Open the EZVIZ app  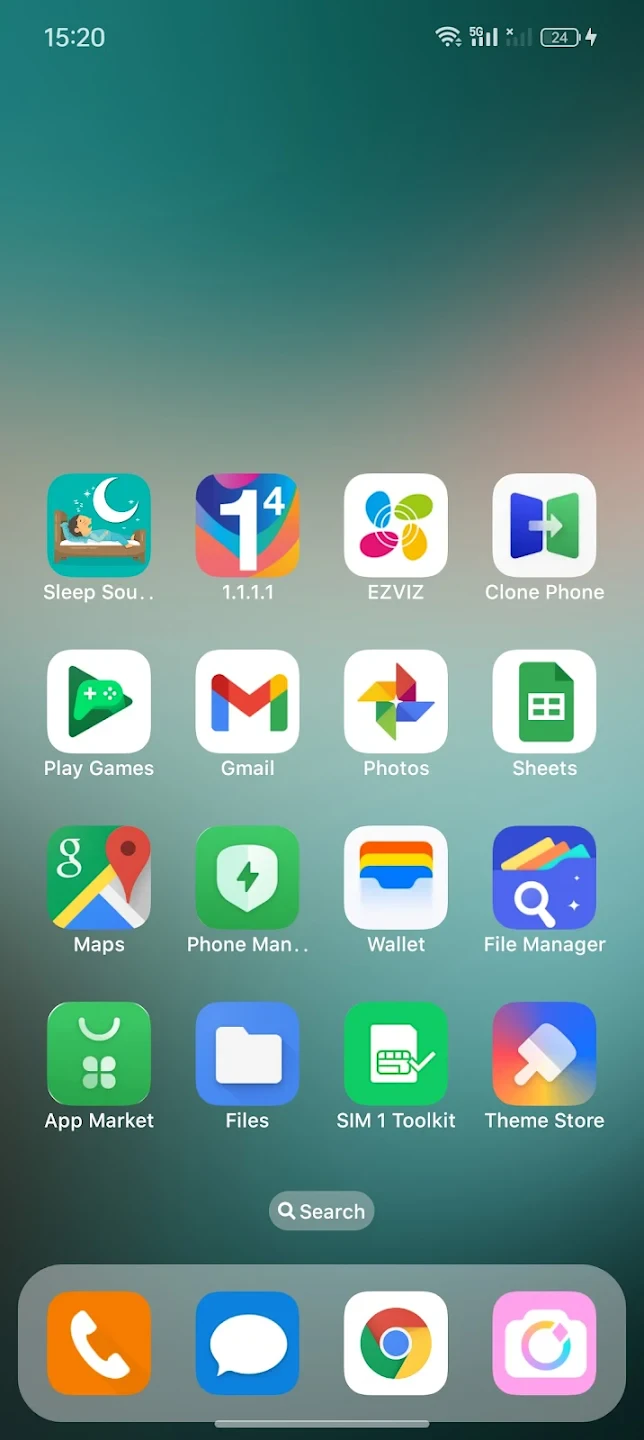[396, 525]
